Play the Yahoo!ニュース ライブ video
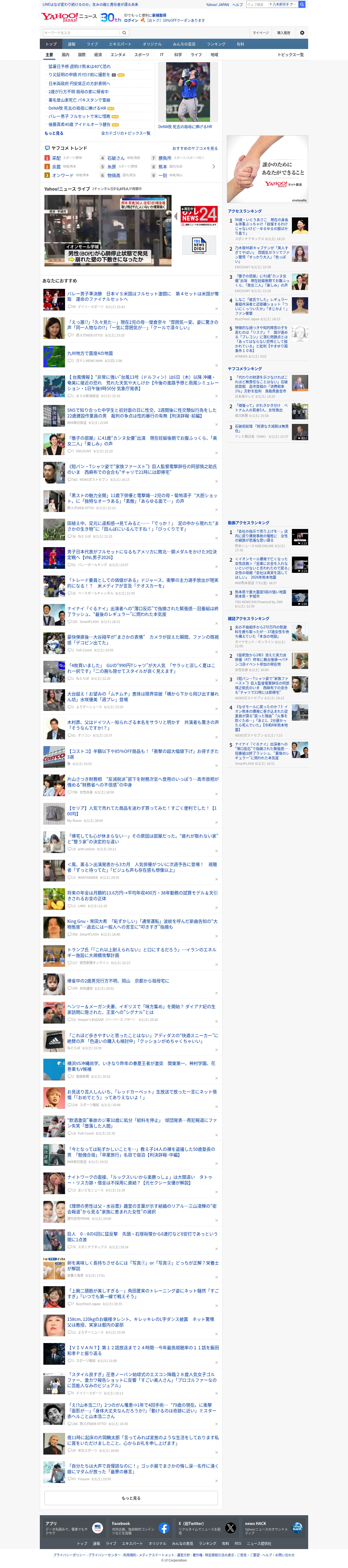This screenshot has width=348, height=1568. (108, 231)
